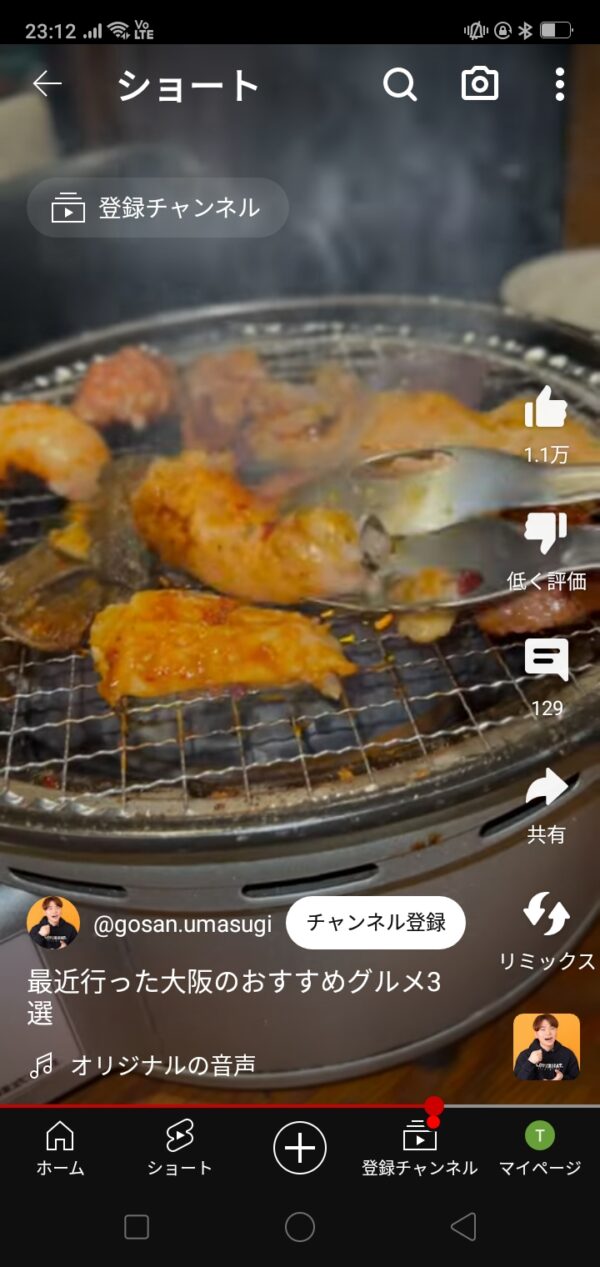Open the camera to create a Short
Image resolution: width=600 pixels, height=1267 pixels.
click(480, 85)
